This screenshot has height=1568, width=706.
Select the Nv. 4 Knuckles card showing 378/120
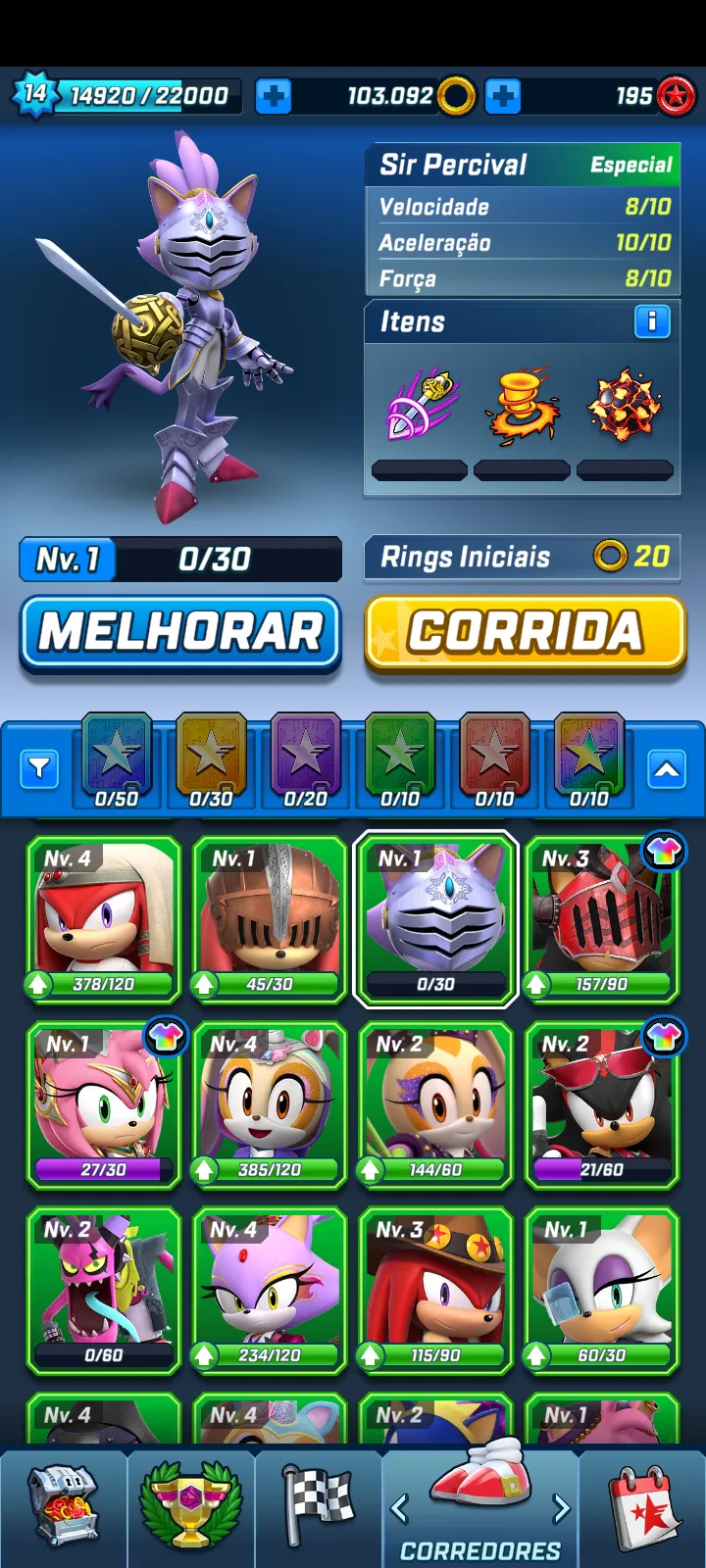104,919
